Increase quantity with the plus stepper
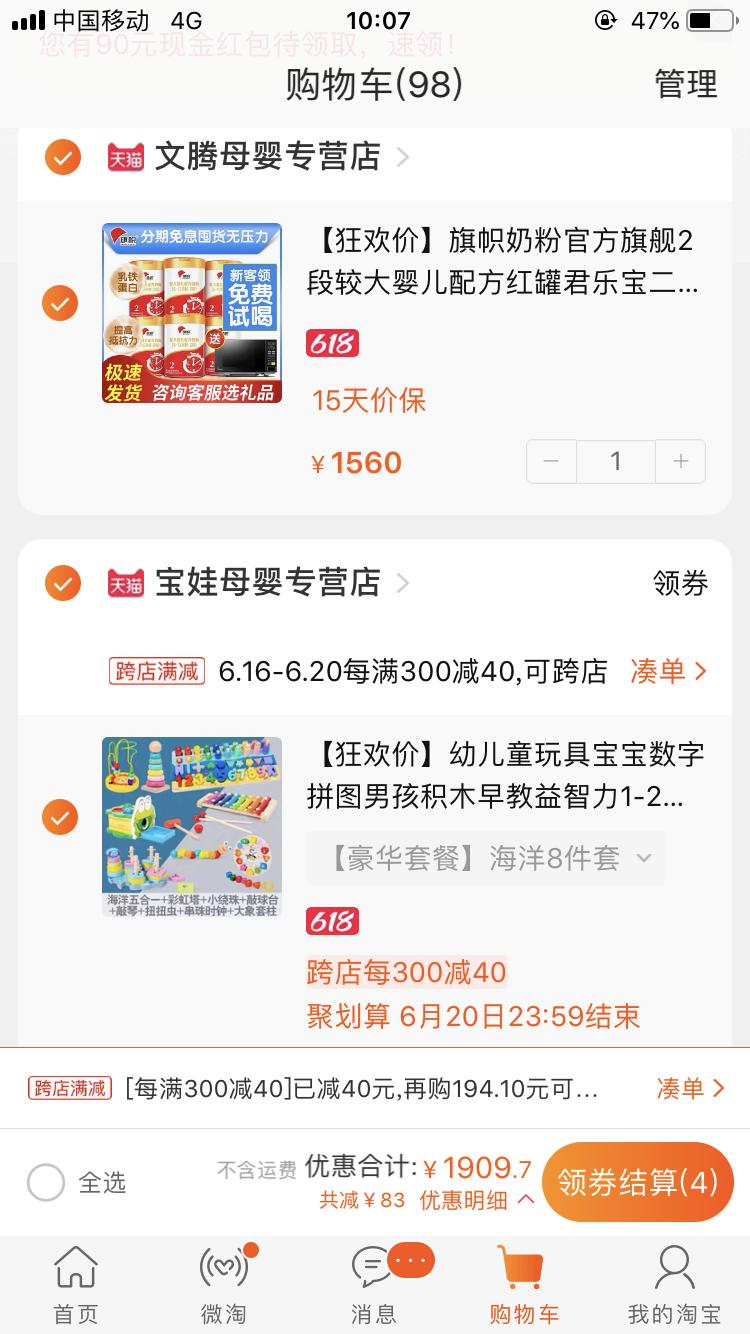The width and height of the screenshot is (750, 1334). coord(680,461)
